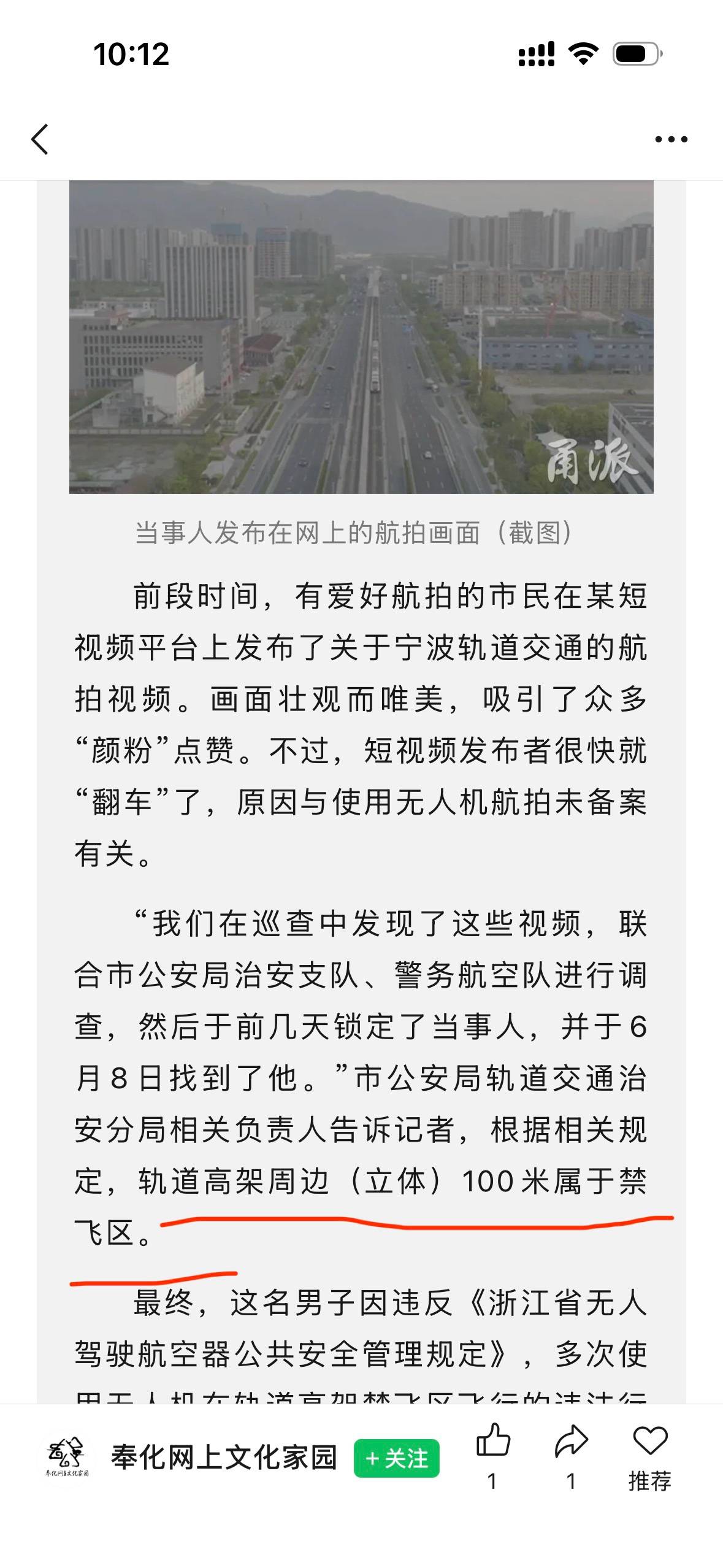Viewport: 723px width, 1568px height.
Task: Open the 奉化网上文化家园 account profile
Action: (x=223, y=1457)
